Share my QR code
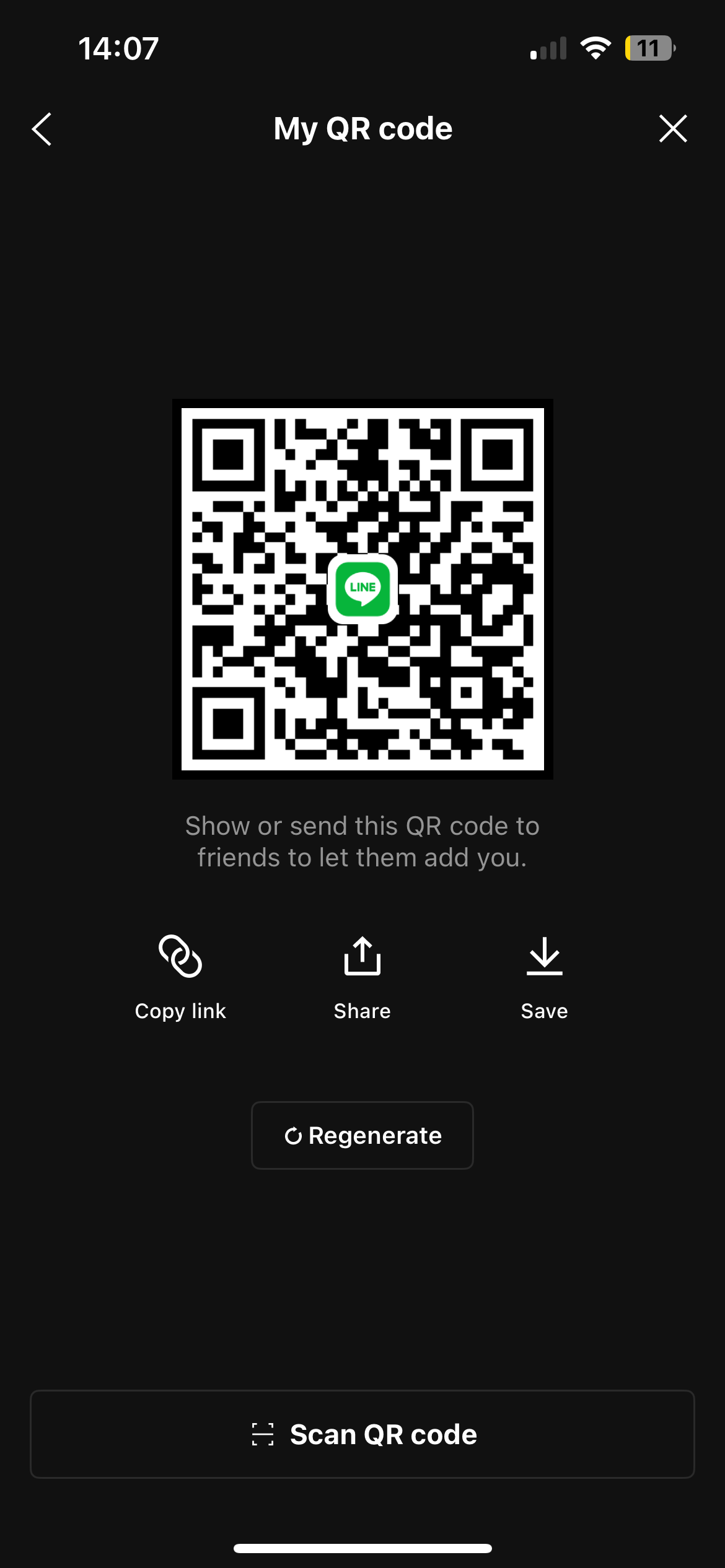This screenshot has width=725, height=1568. [x=362, y=978]
